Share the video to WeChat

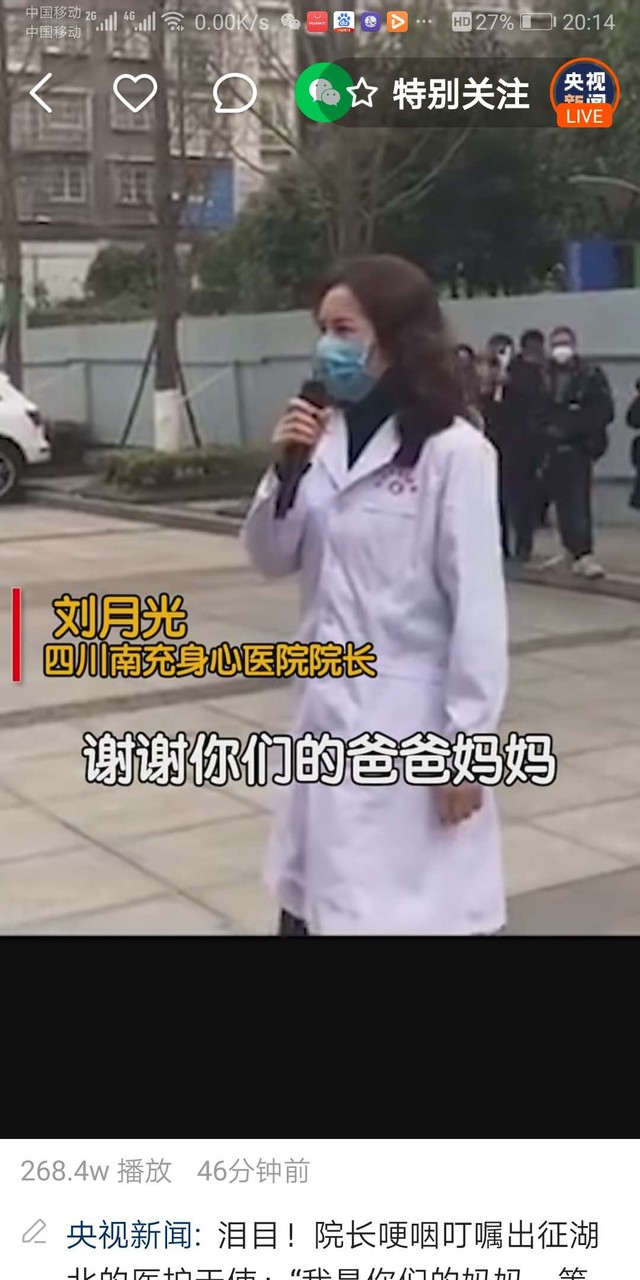322,93
